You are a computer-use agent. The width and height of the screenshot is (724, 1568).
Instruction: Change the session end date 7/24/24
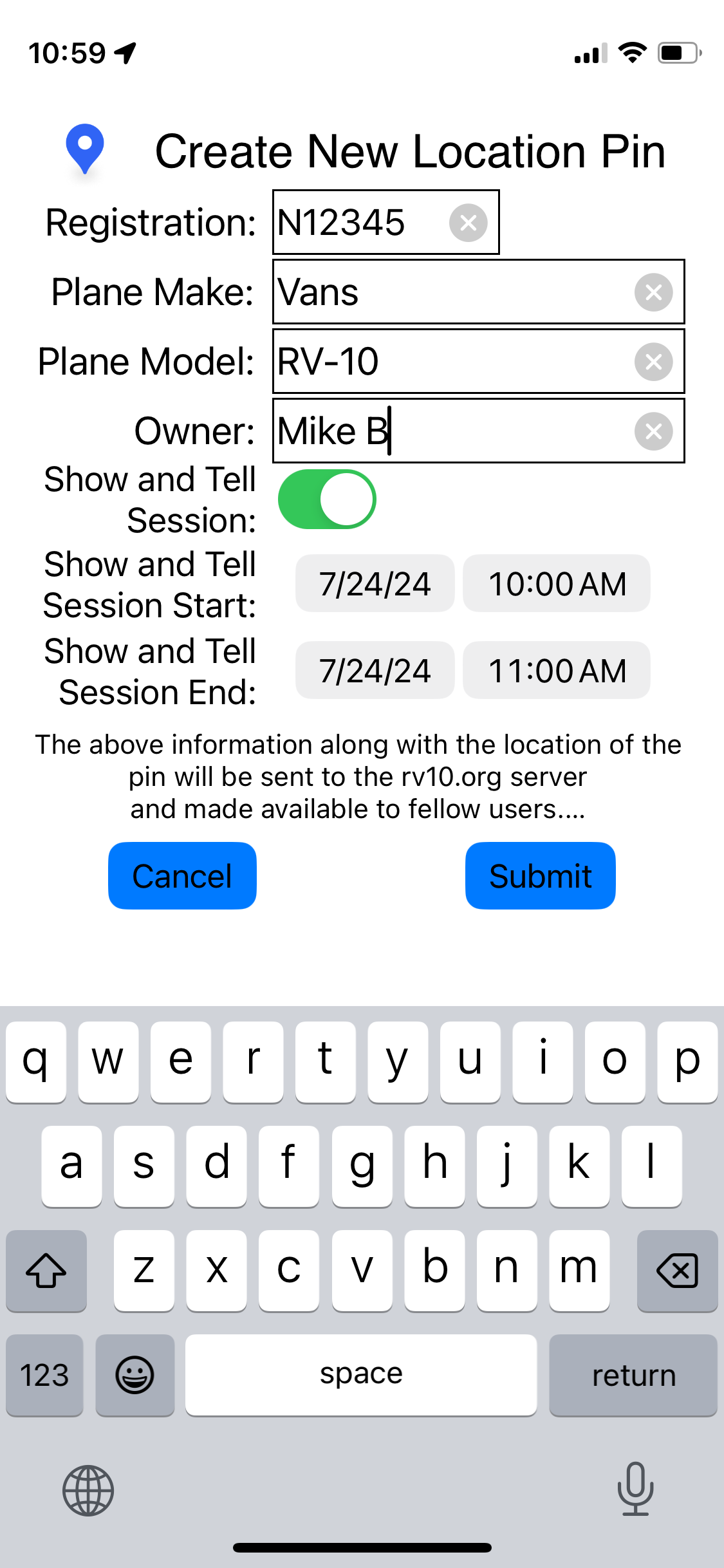(375, 671)
